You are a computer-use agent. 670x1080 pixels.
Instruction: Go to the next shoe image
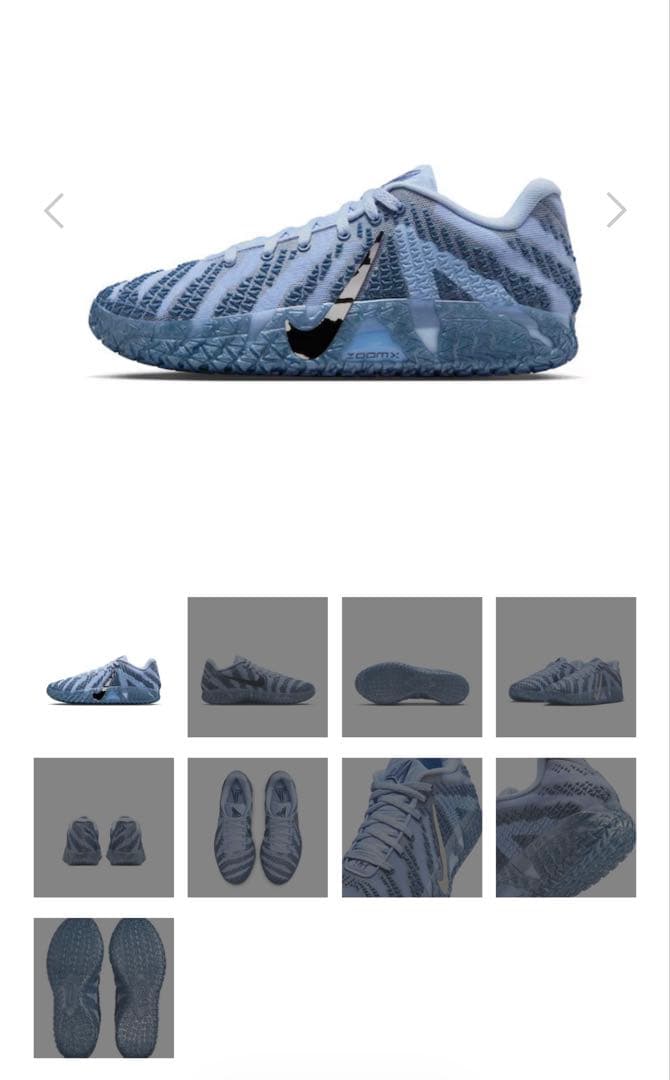pos(616,210)
